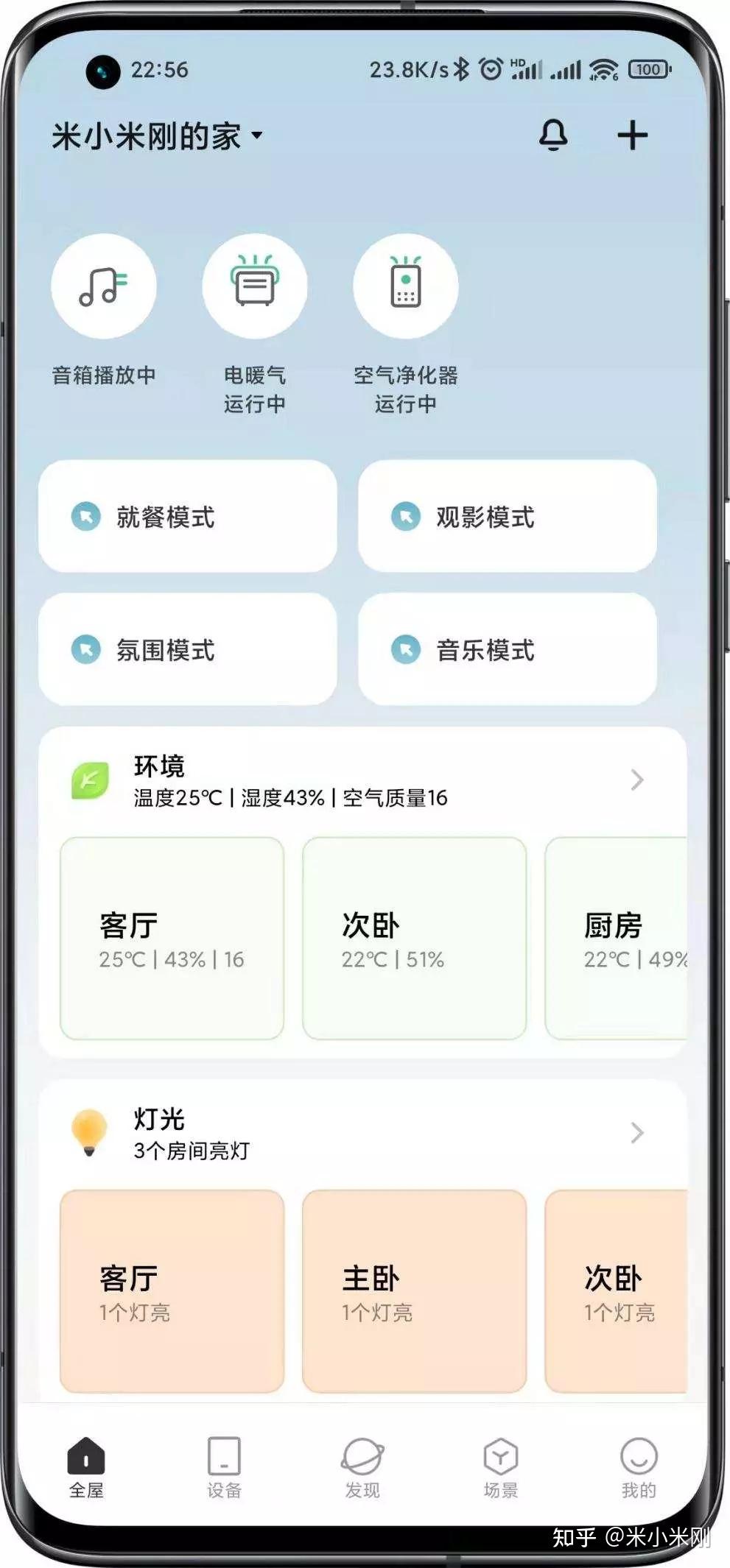Open 客厅 living room environment card showing 25℃
Screen dimensions: 730x1568
172,939
